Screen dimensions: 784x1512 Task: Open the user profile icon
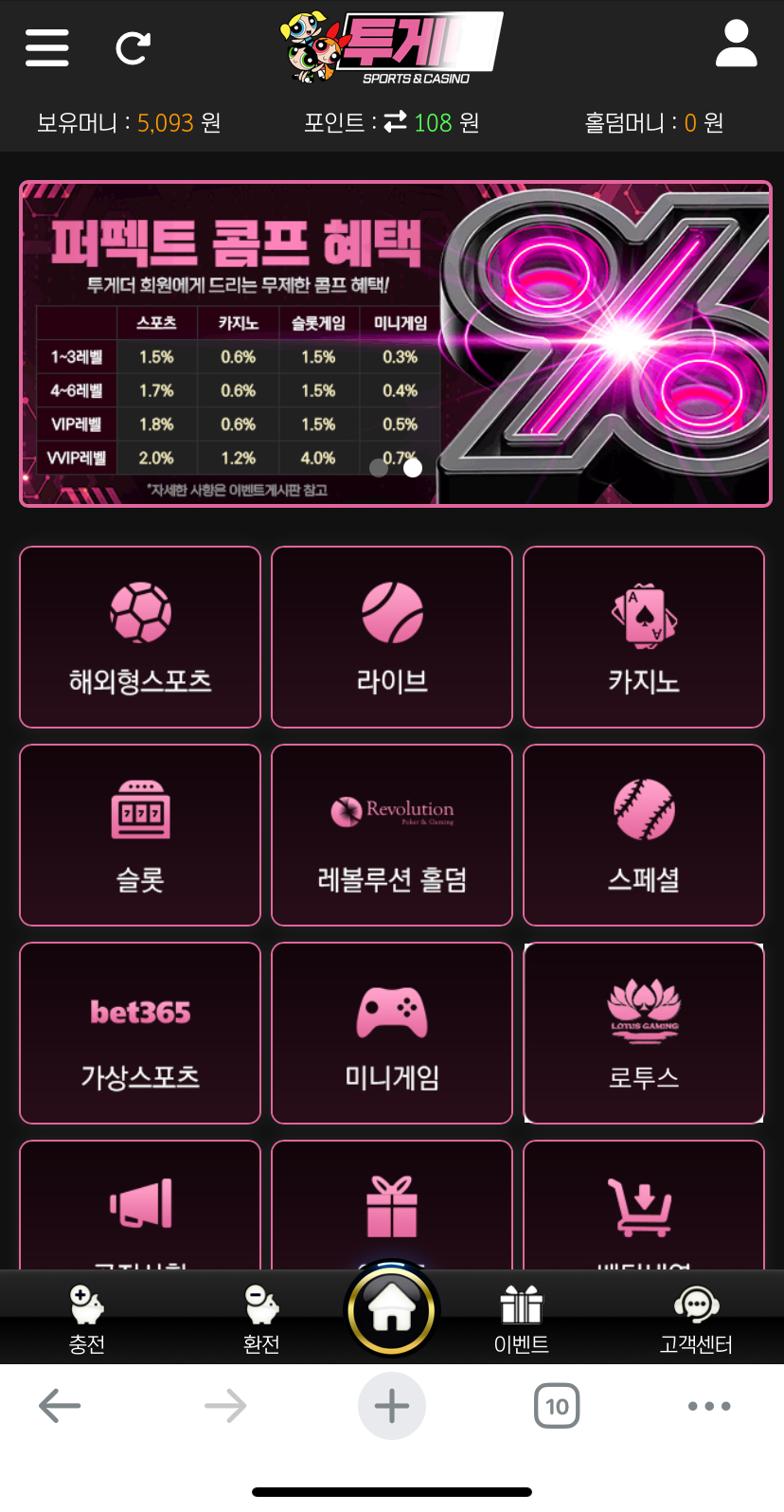click(736, 45)
